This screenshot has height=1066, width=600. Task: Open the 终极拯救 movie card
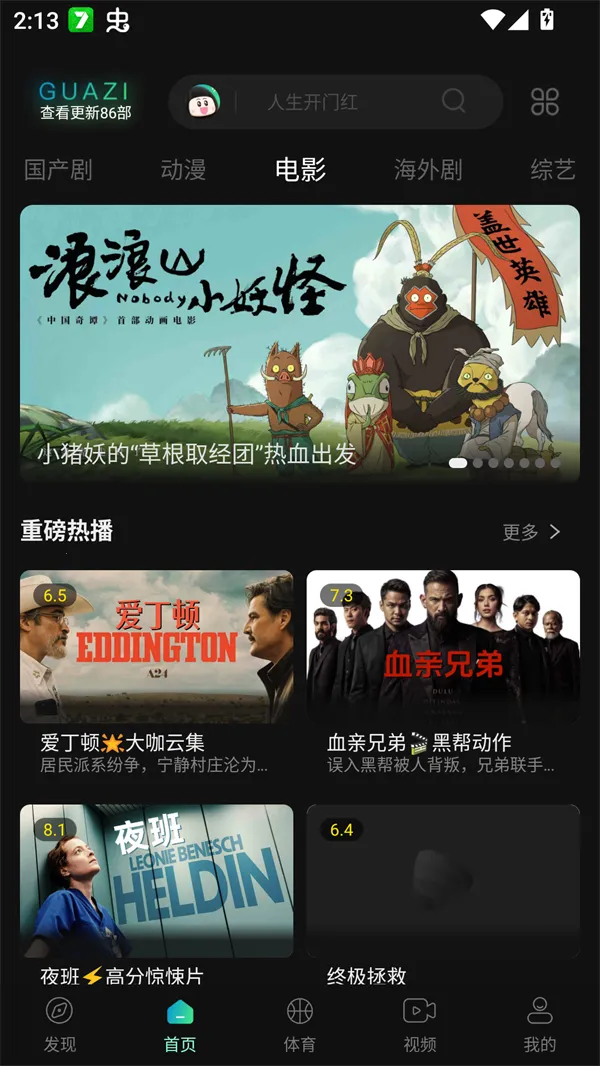(443, 881)
